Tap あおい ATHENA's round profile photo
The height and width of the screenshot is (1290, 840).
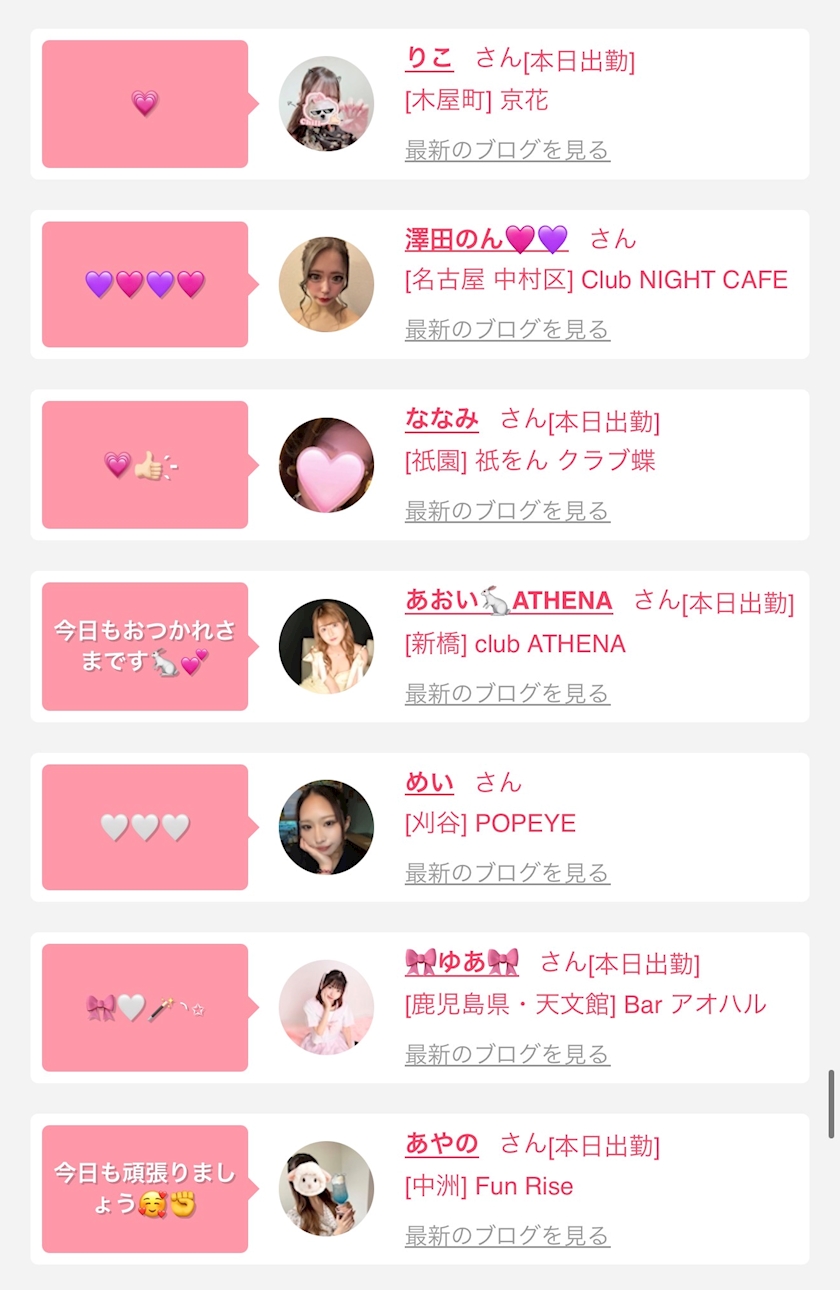point(326,647)
